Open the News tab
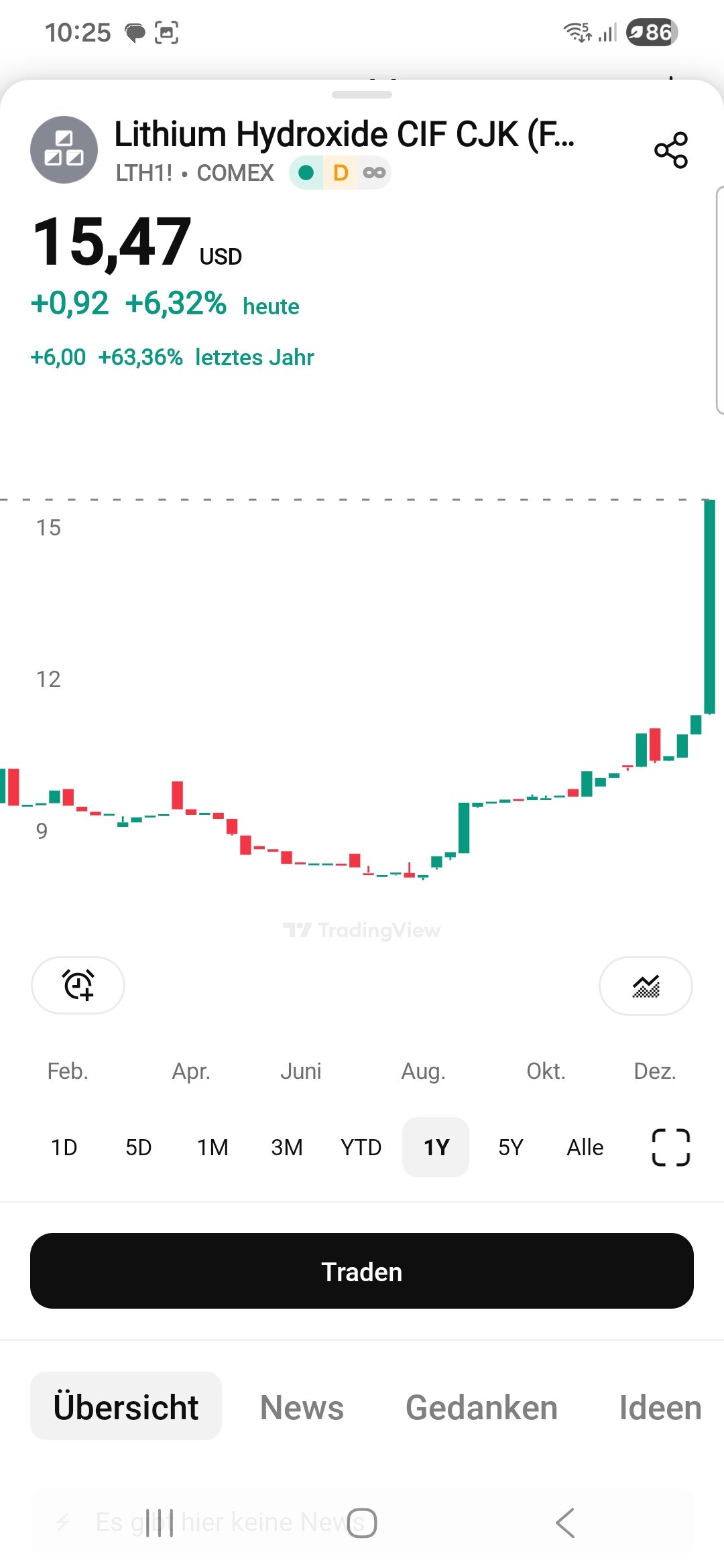The image size is (724, 1568). (x=302, y=1407)
